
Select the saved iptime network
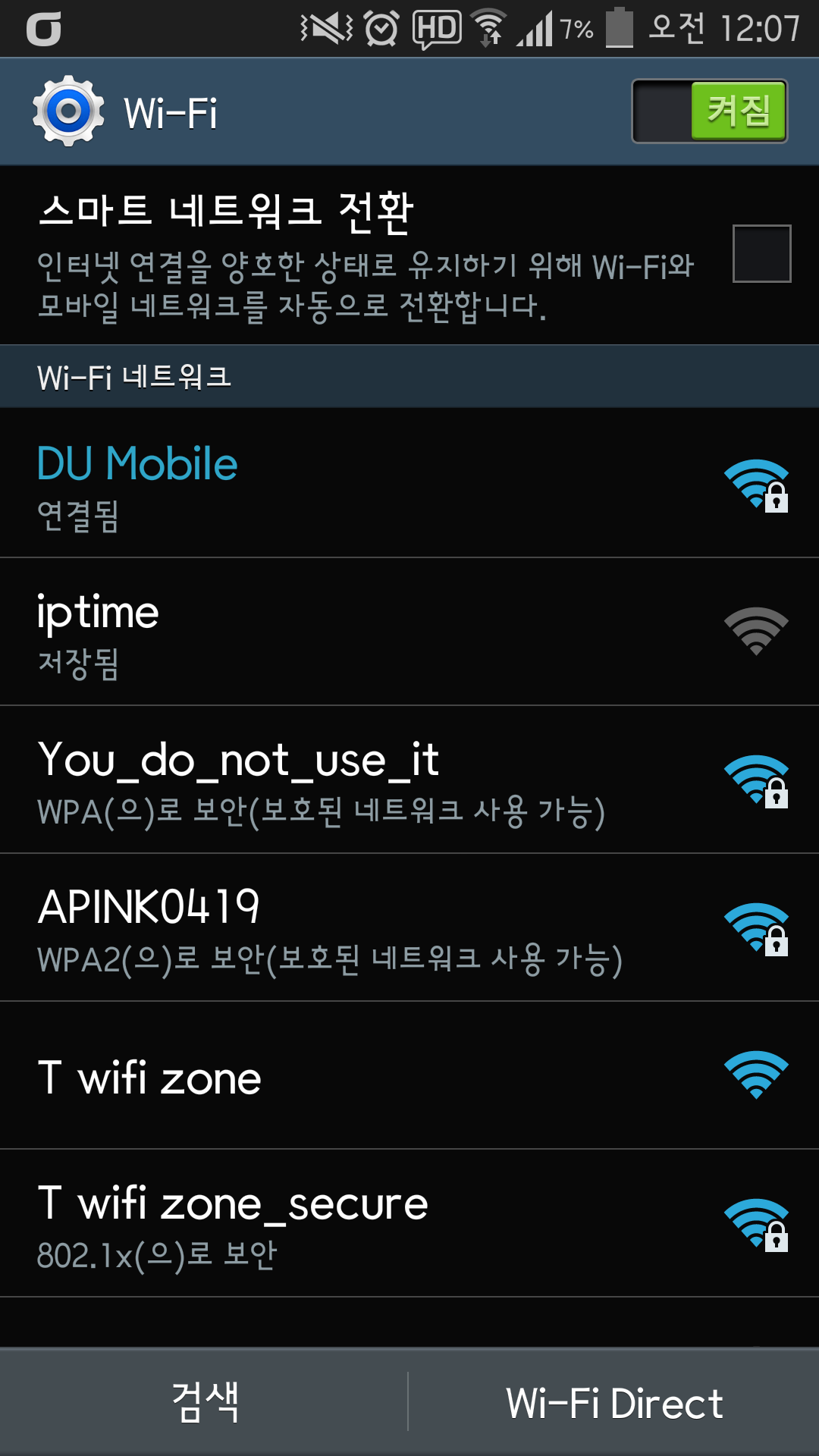[x=409, y=632]
